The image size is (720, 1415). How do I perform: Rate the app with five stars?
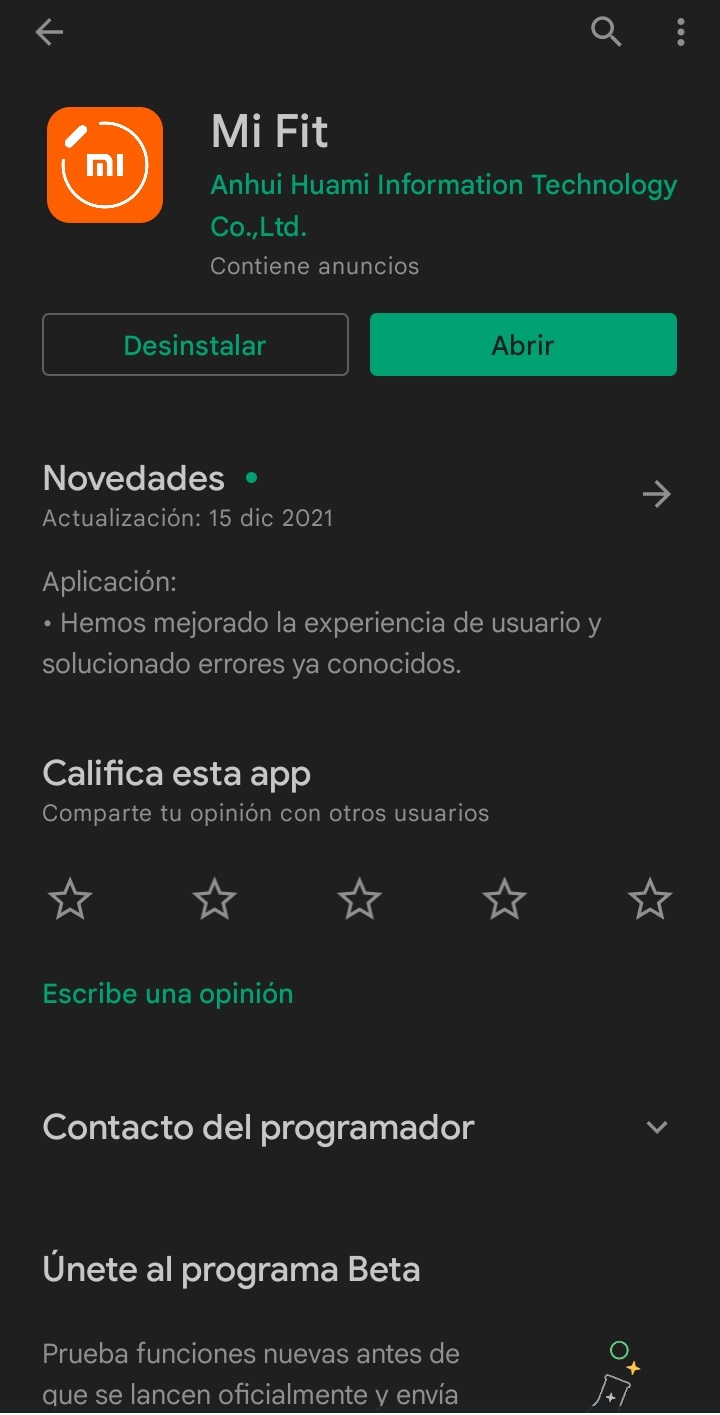(650, 900)
